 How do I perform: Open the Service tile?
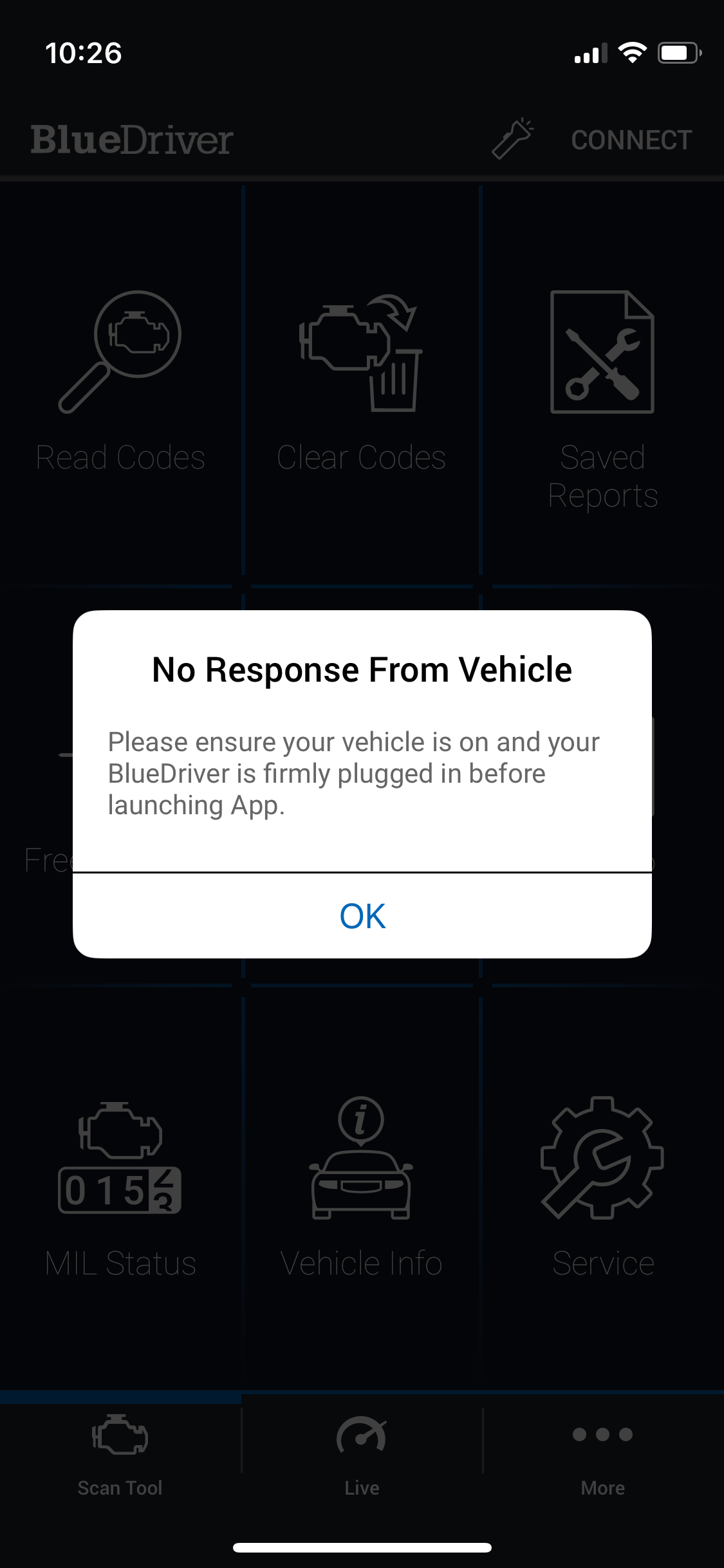[x=603, y=1190]
